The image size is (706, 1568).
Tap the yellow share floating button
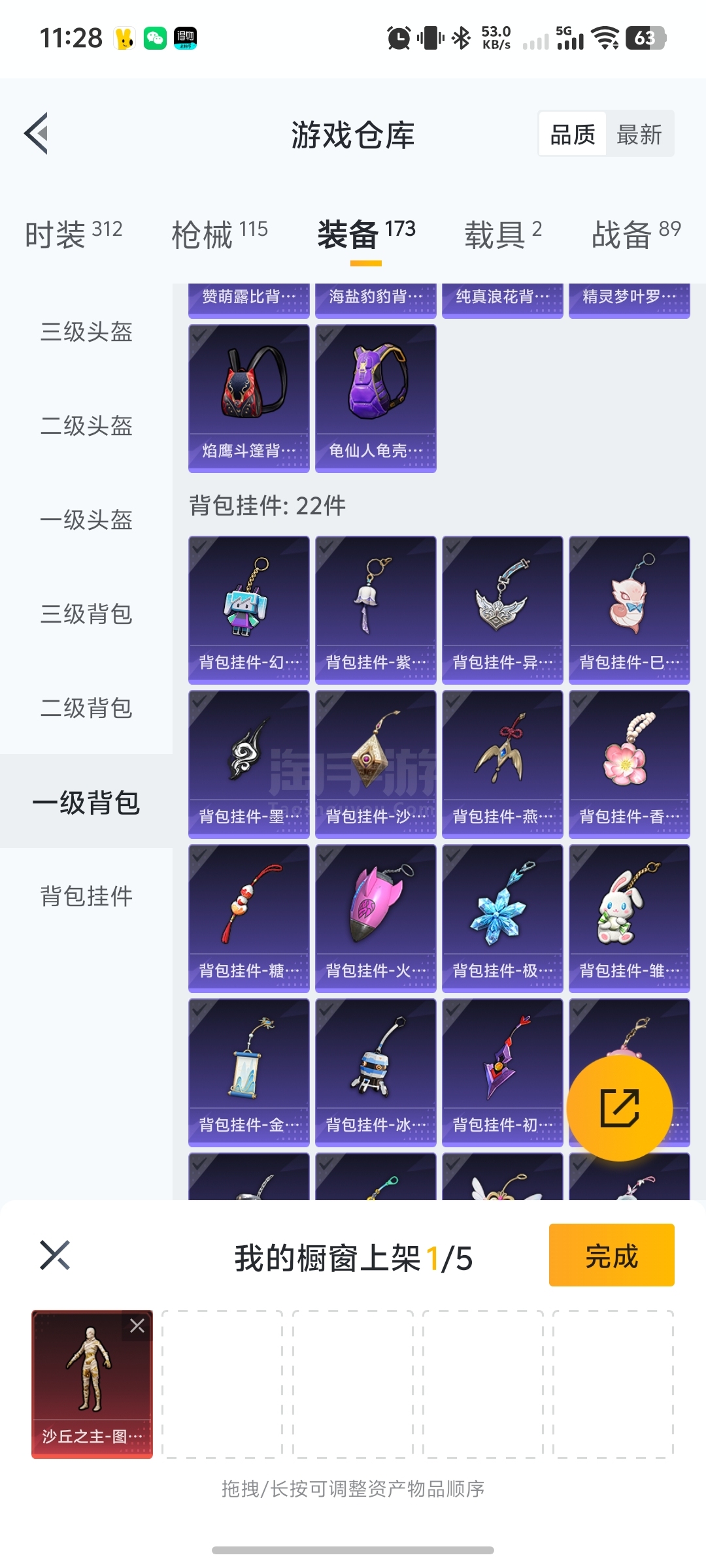(619, 1108)
